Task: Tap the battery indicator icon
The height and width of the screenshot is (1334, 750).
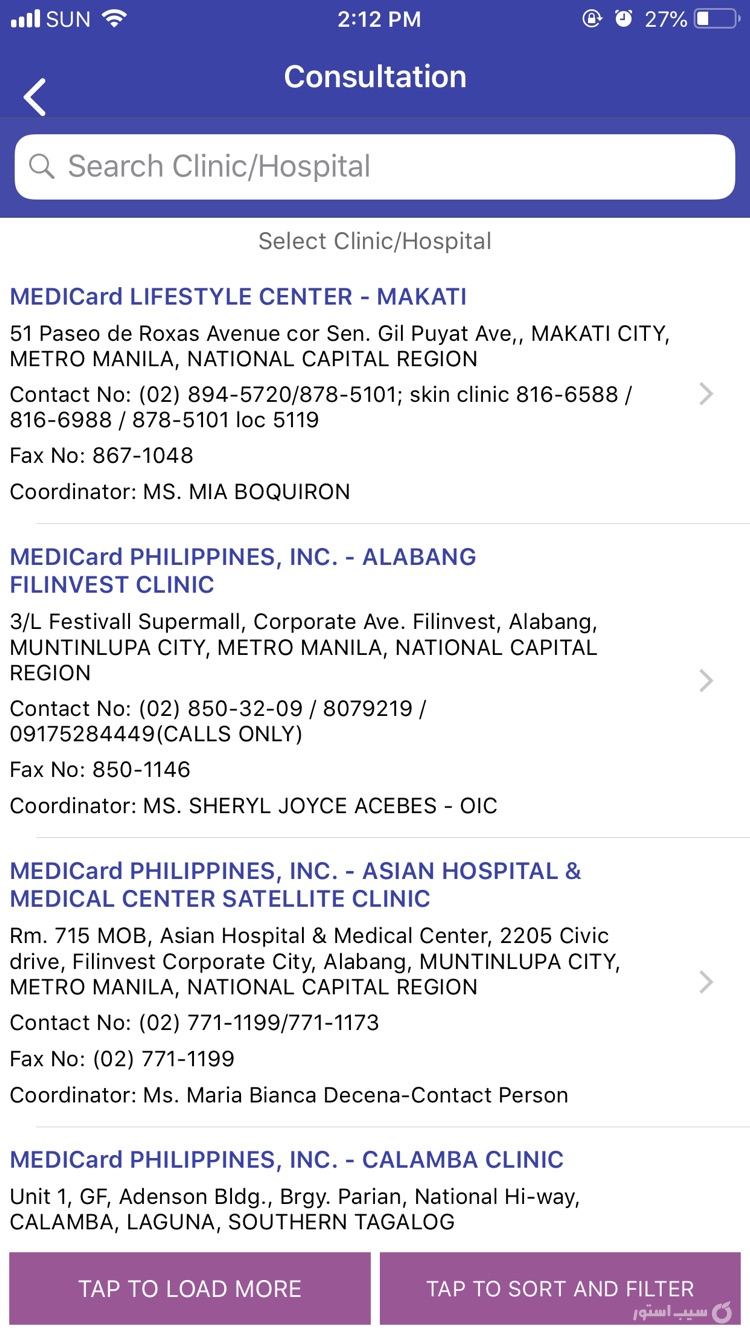Action: tap(716, 16)
